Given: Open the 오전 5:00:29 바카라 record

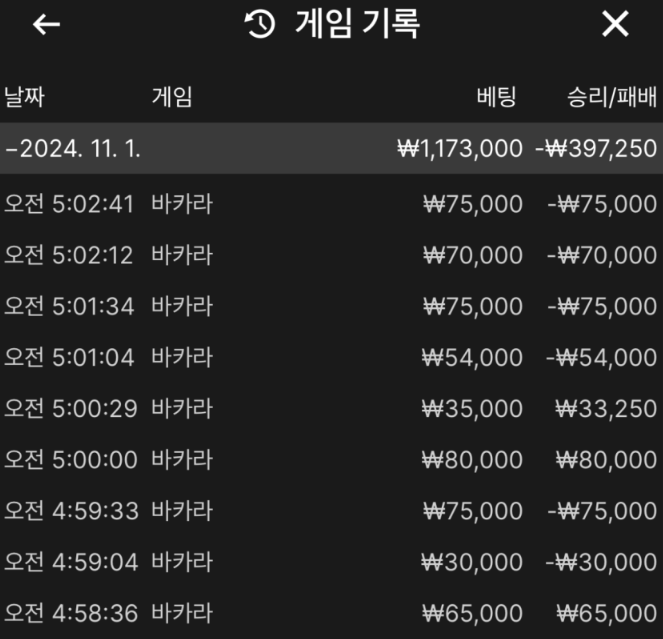Looking at the screenshot, I should [x=332, y=409].
